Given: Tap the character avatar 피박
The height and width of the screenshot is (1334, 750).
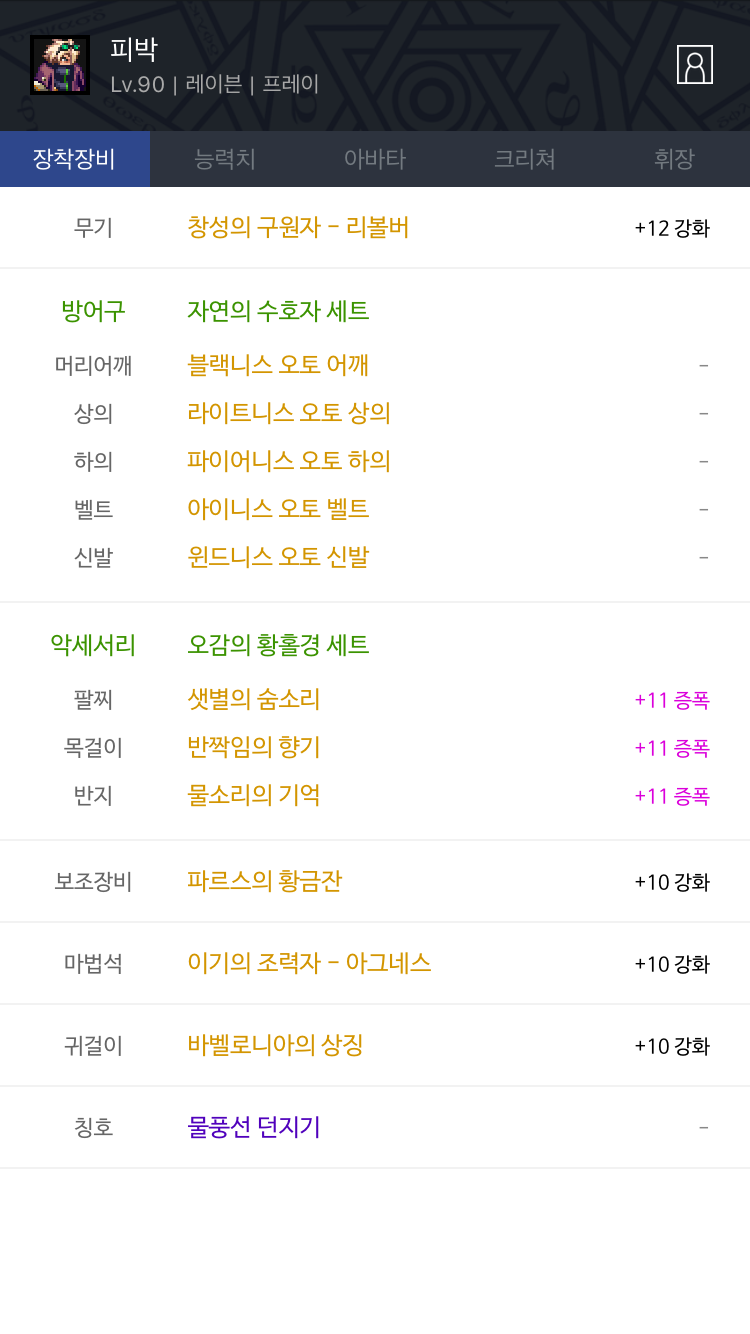Looking at the screenshot, I should coord(60,65).
